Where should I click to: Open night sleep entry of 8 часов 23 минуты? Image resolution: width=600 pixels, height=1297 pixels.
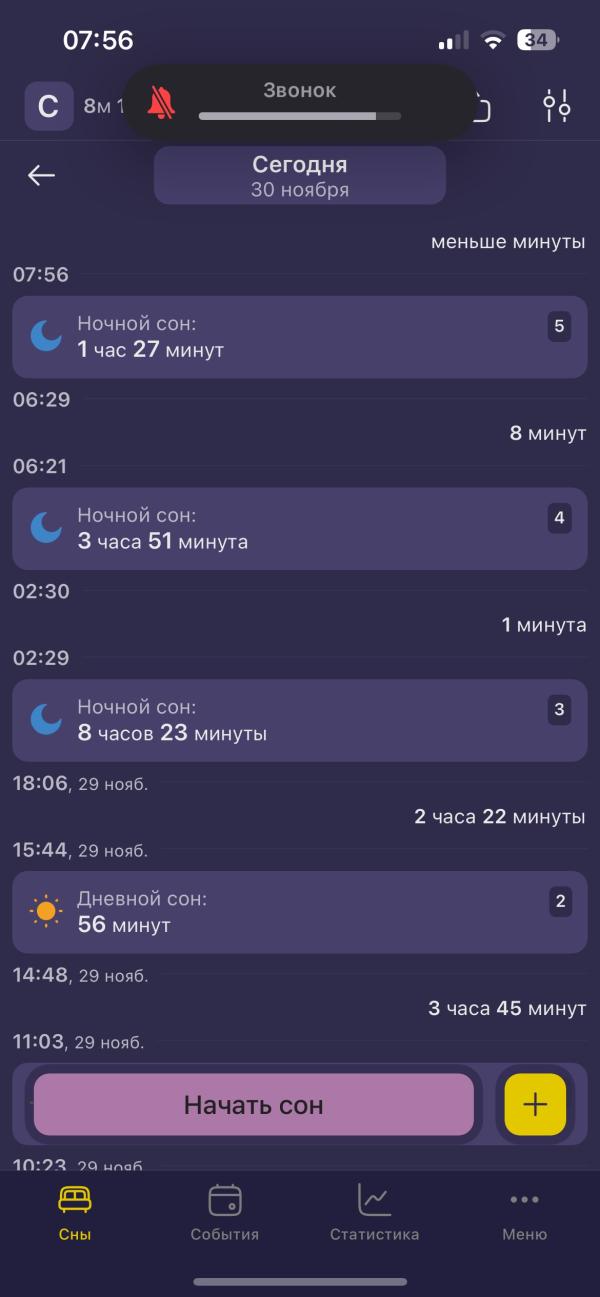click(x=299, y=721)
